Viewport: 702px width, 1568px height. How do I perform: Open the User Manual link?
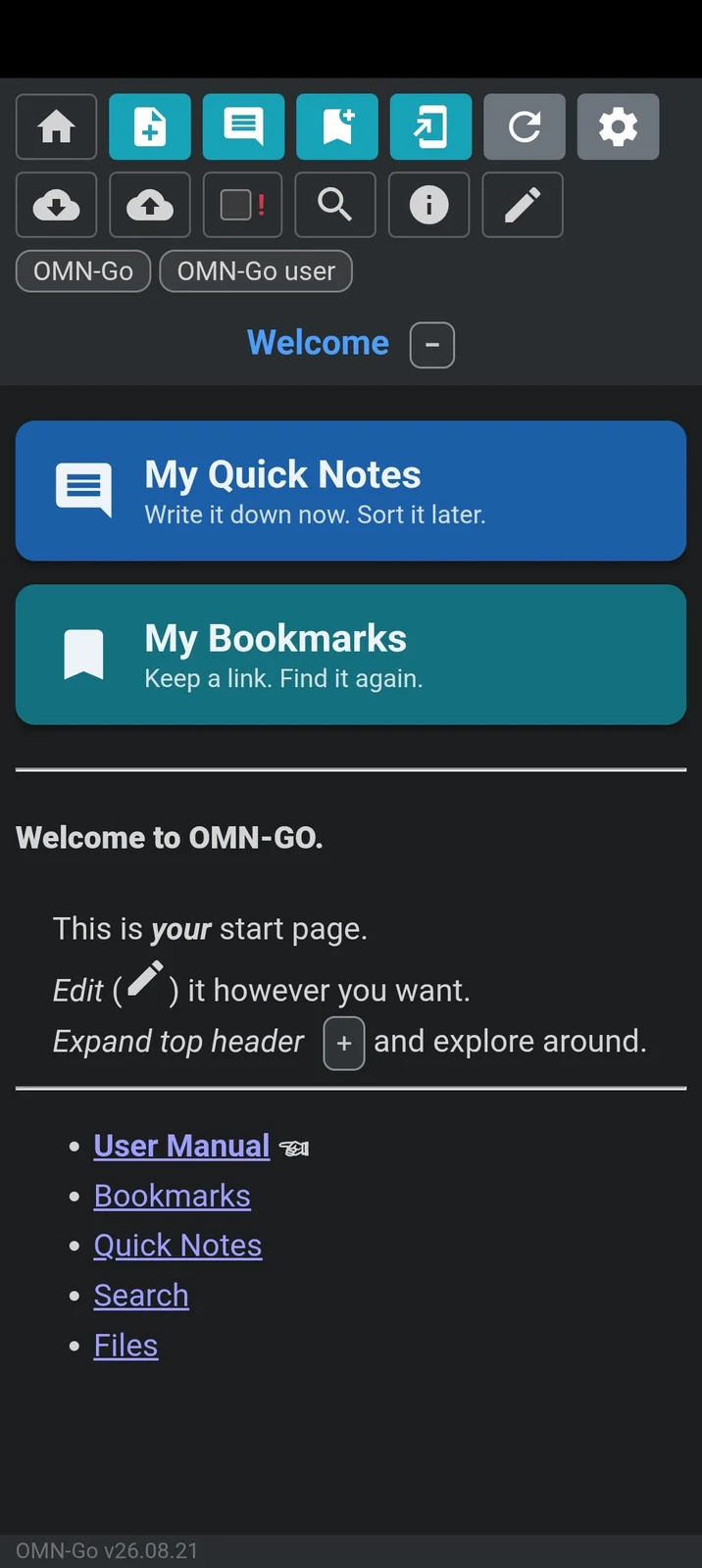(x=181, y=1146)
